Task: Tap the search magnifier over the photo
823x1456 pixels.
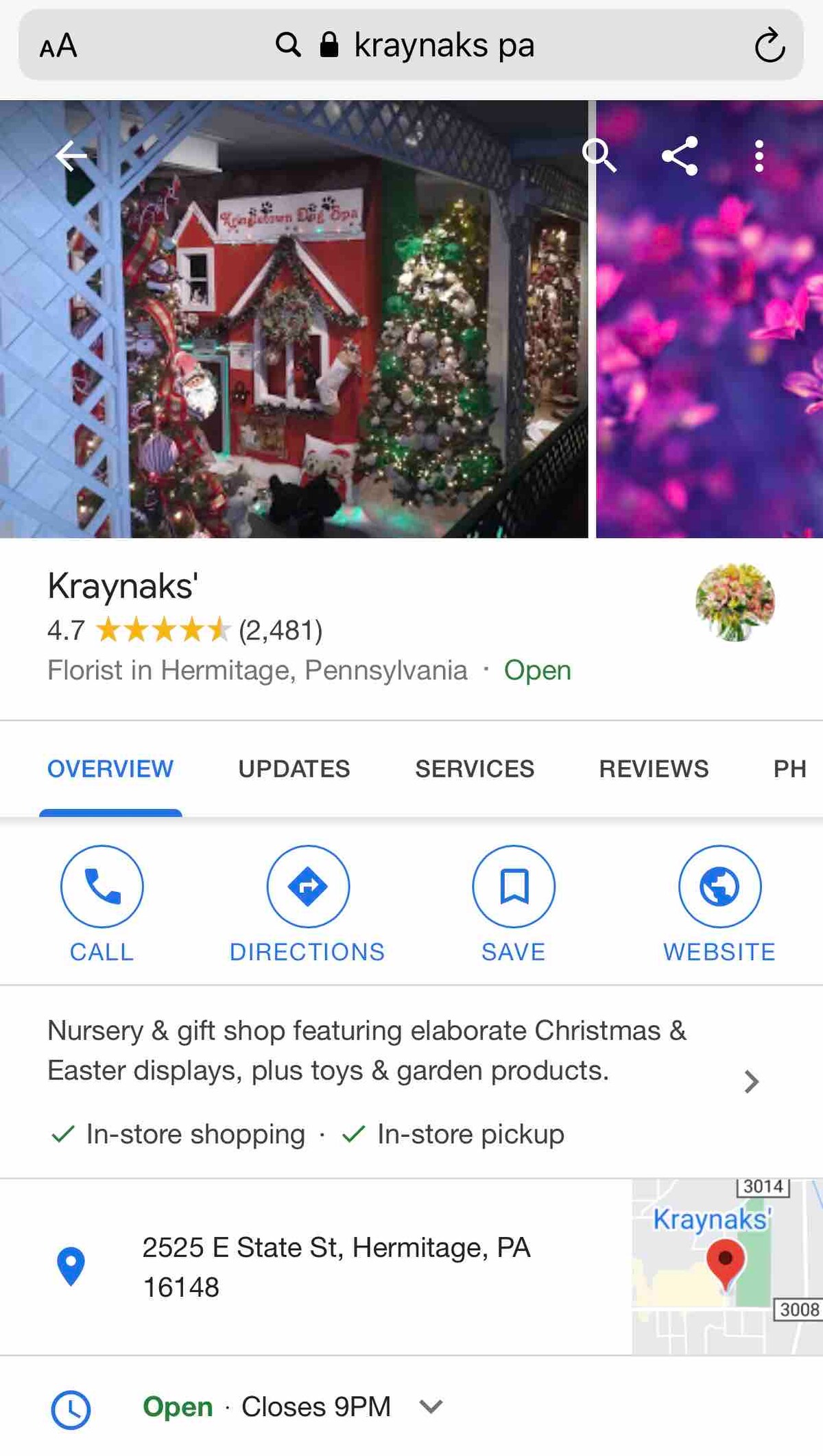Action: point(599,156)
